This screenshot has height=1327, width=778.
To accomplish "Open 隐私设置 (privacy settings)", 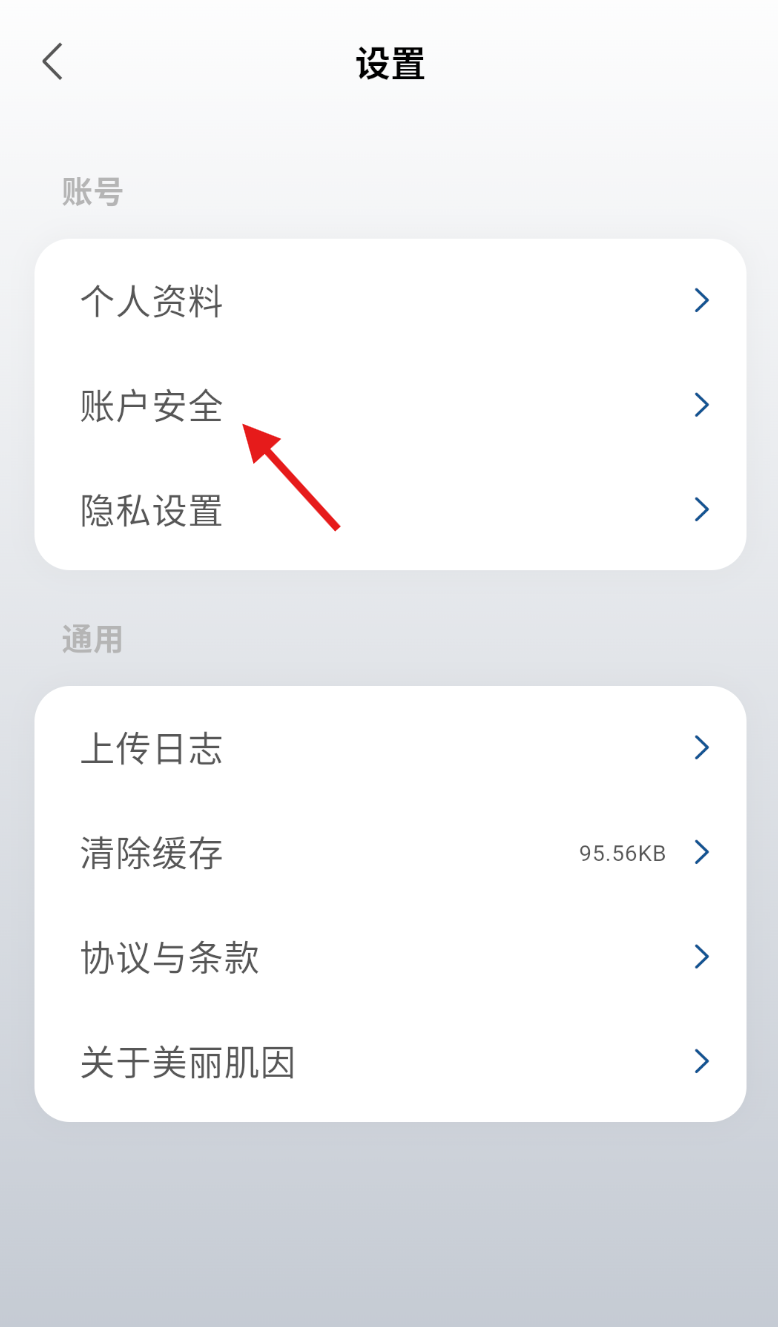I will point(390,510).
